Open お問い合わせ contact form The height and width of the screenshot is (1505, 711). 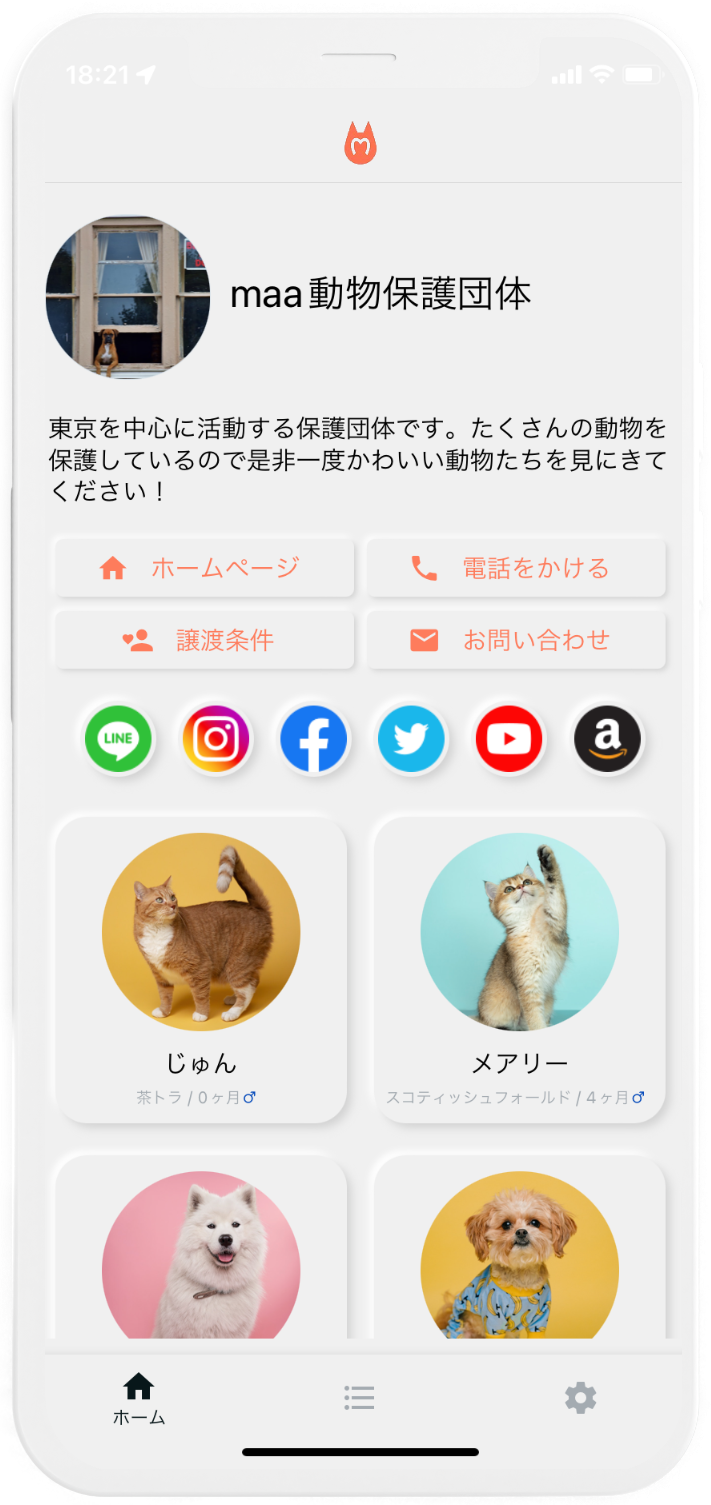click(x=516, y=640)
